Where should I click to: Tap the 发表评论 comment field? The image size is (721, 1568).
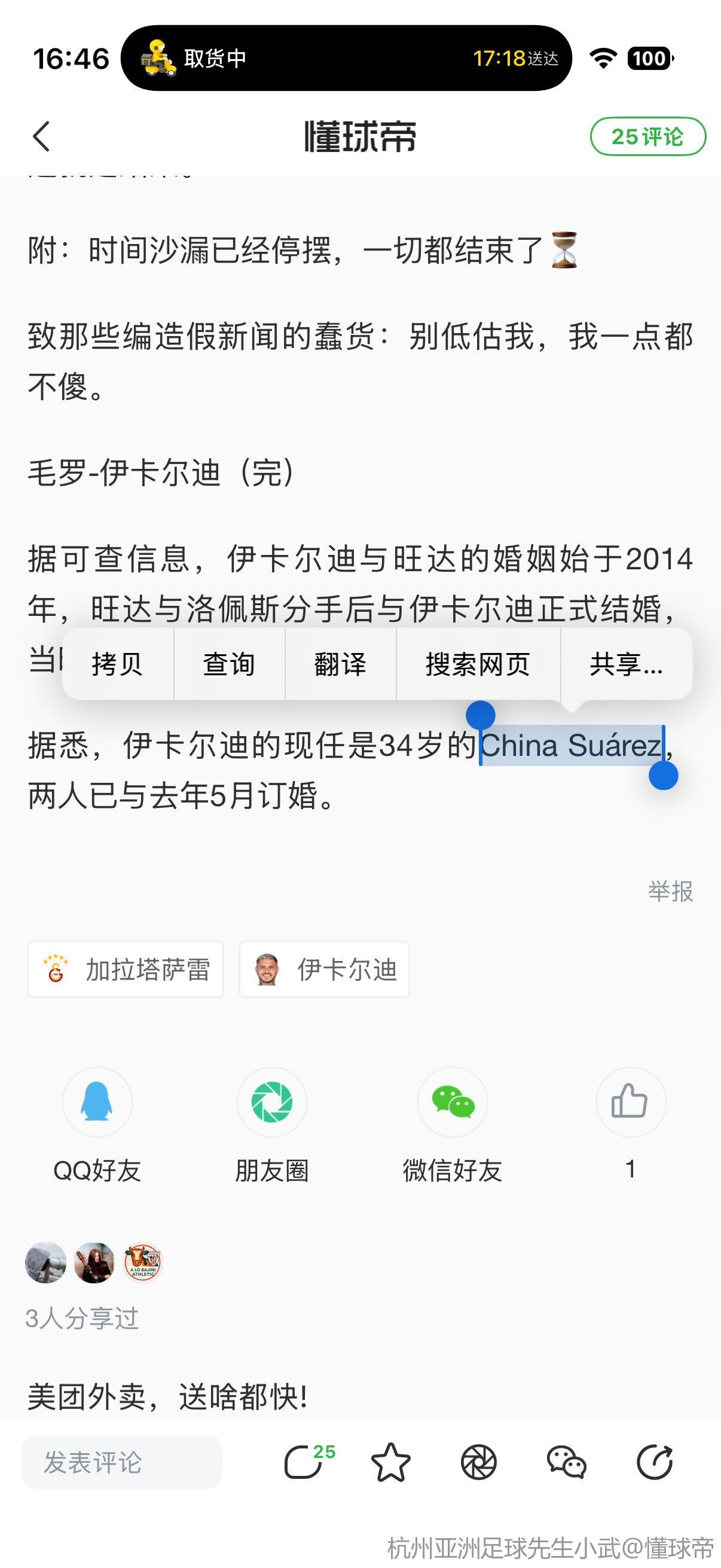tap(122, 1462)
